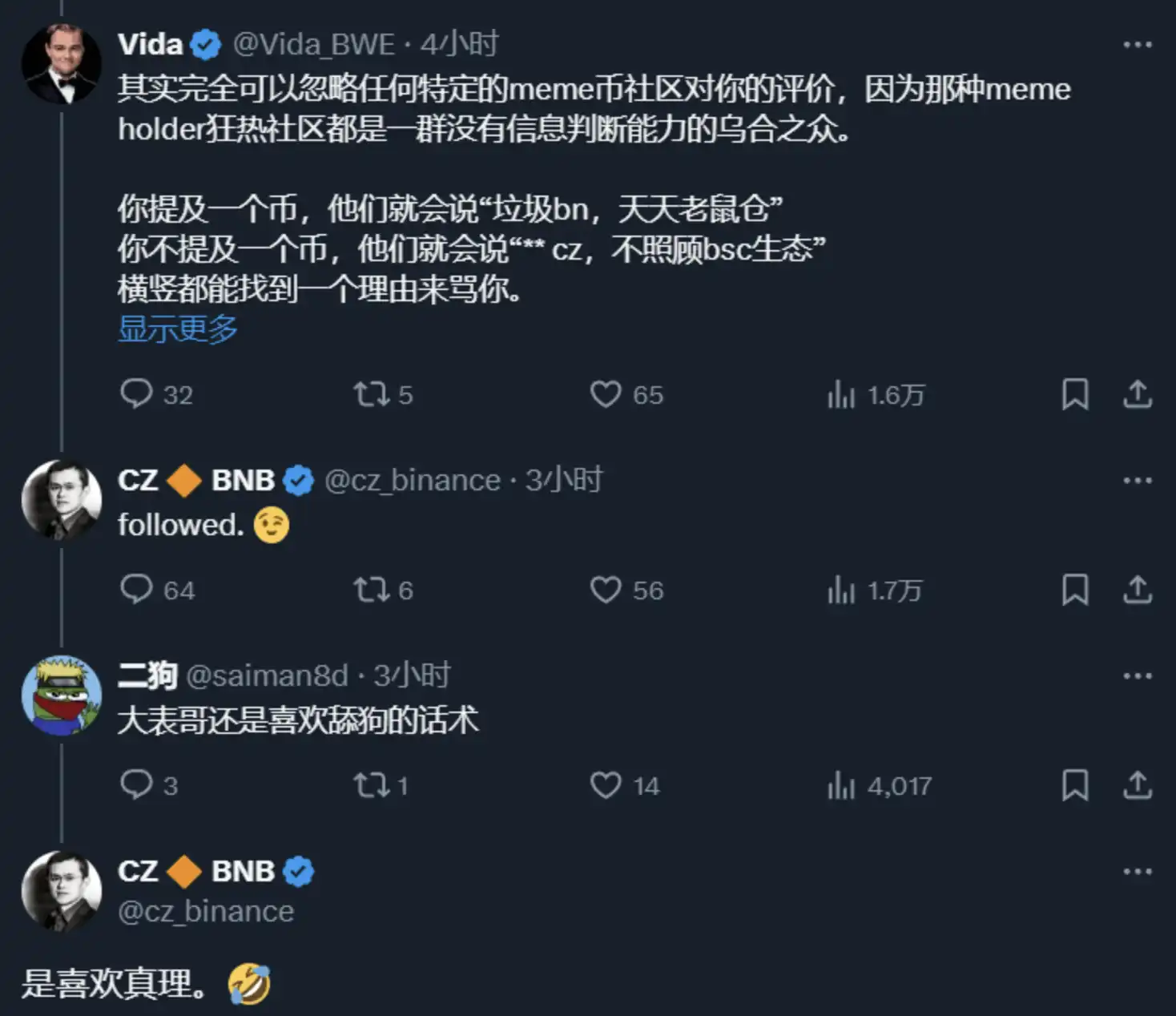Repost Vida's post
The image size is (1176, 1016).
pyautogui.click(x=372, y=394)
